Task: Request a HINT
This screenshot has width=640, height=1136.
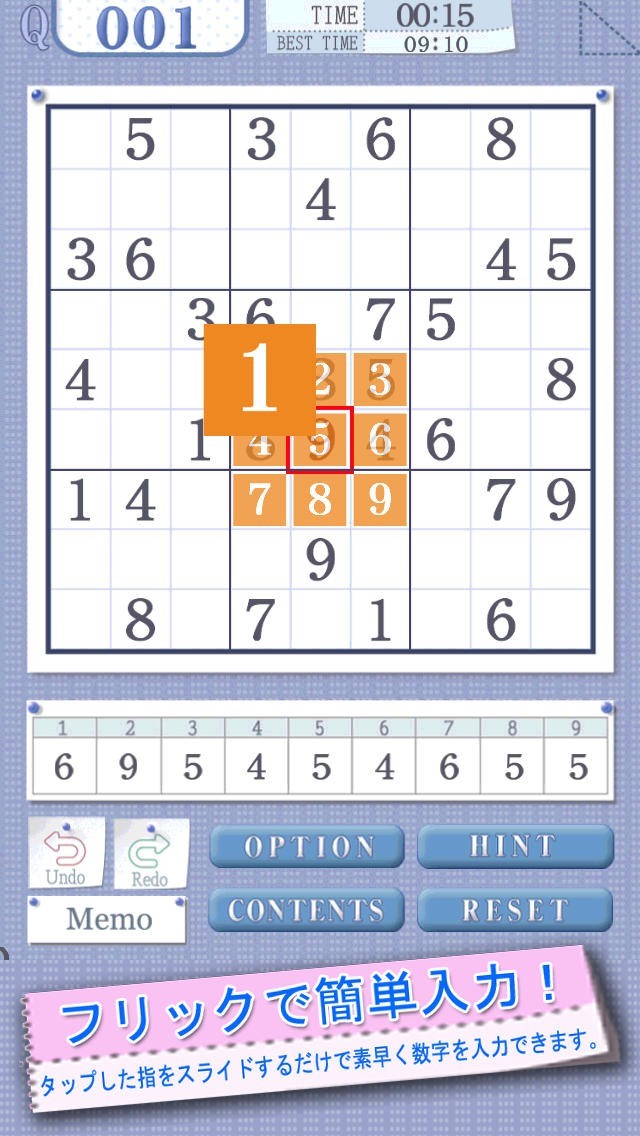Action: (x=515, y=846)
